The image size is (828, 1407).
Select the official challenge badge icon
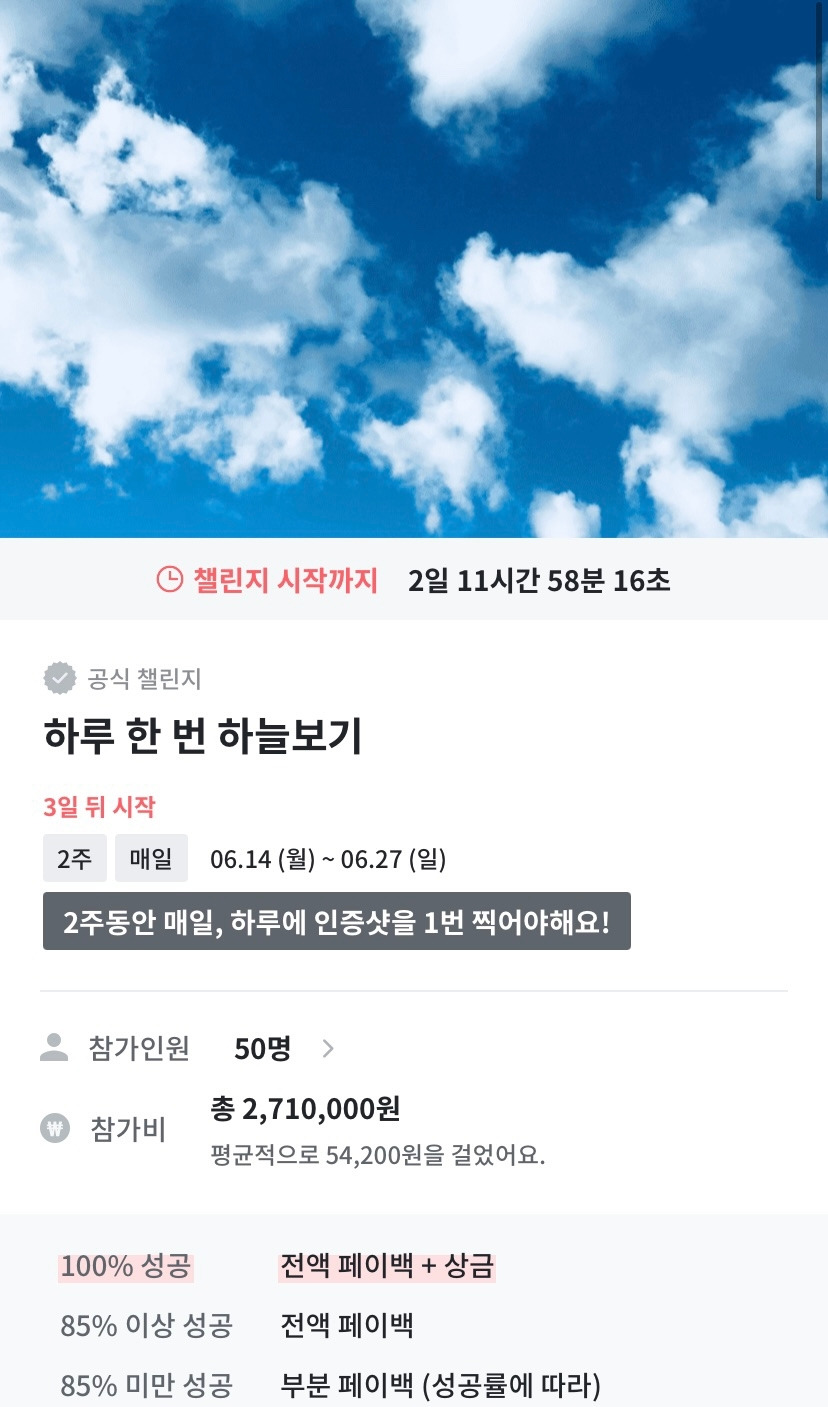[x=60, y=679]
